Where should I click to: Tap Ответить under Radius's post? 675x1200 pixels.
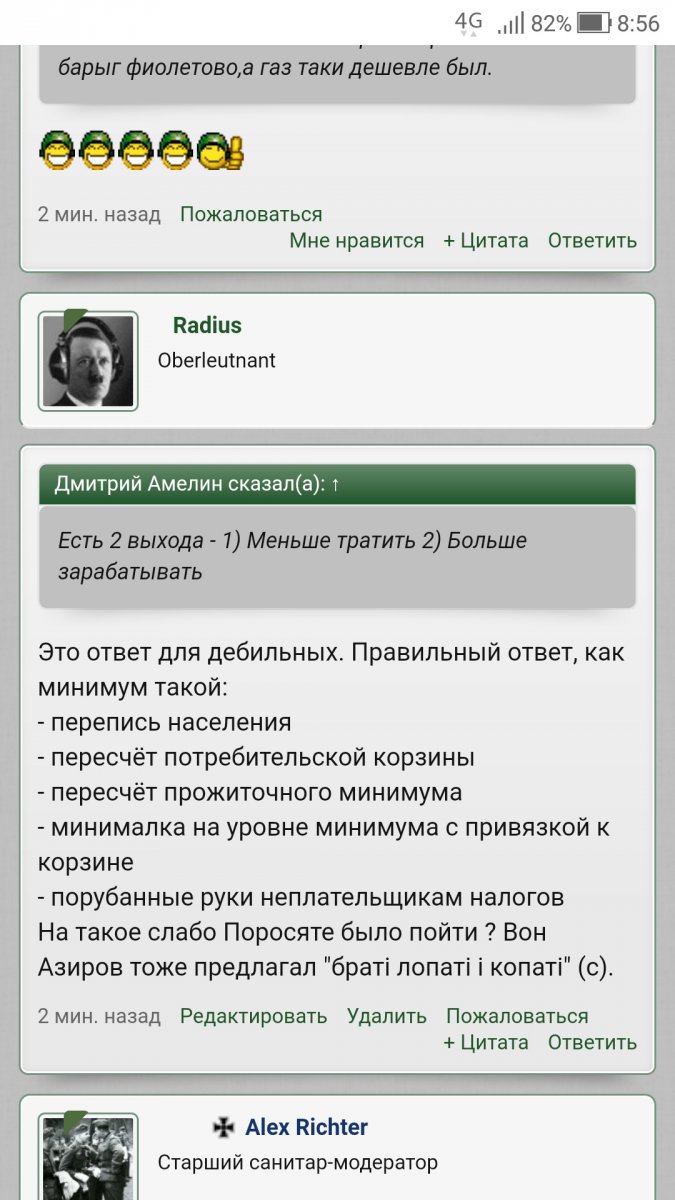pos(592,1043)
